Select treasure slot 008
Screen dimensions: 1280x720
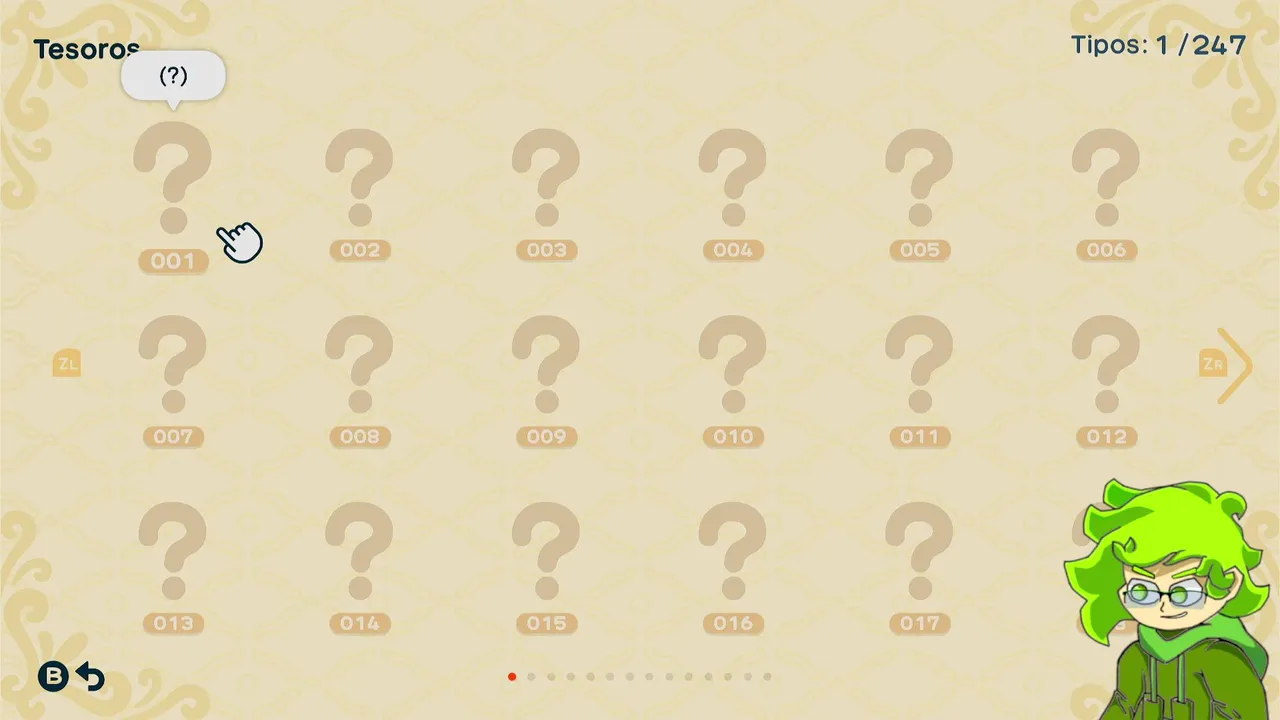coord(359,372)
